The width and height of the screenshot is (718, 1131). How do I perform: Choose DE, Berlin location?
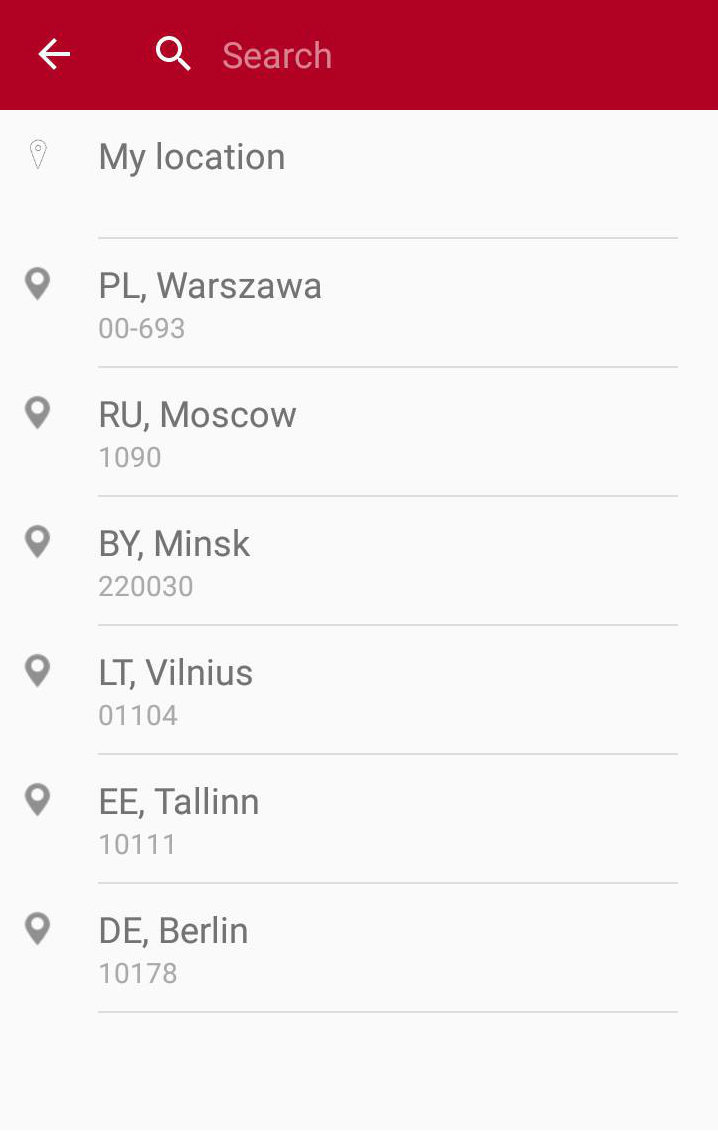coord(174,948)
